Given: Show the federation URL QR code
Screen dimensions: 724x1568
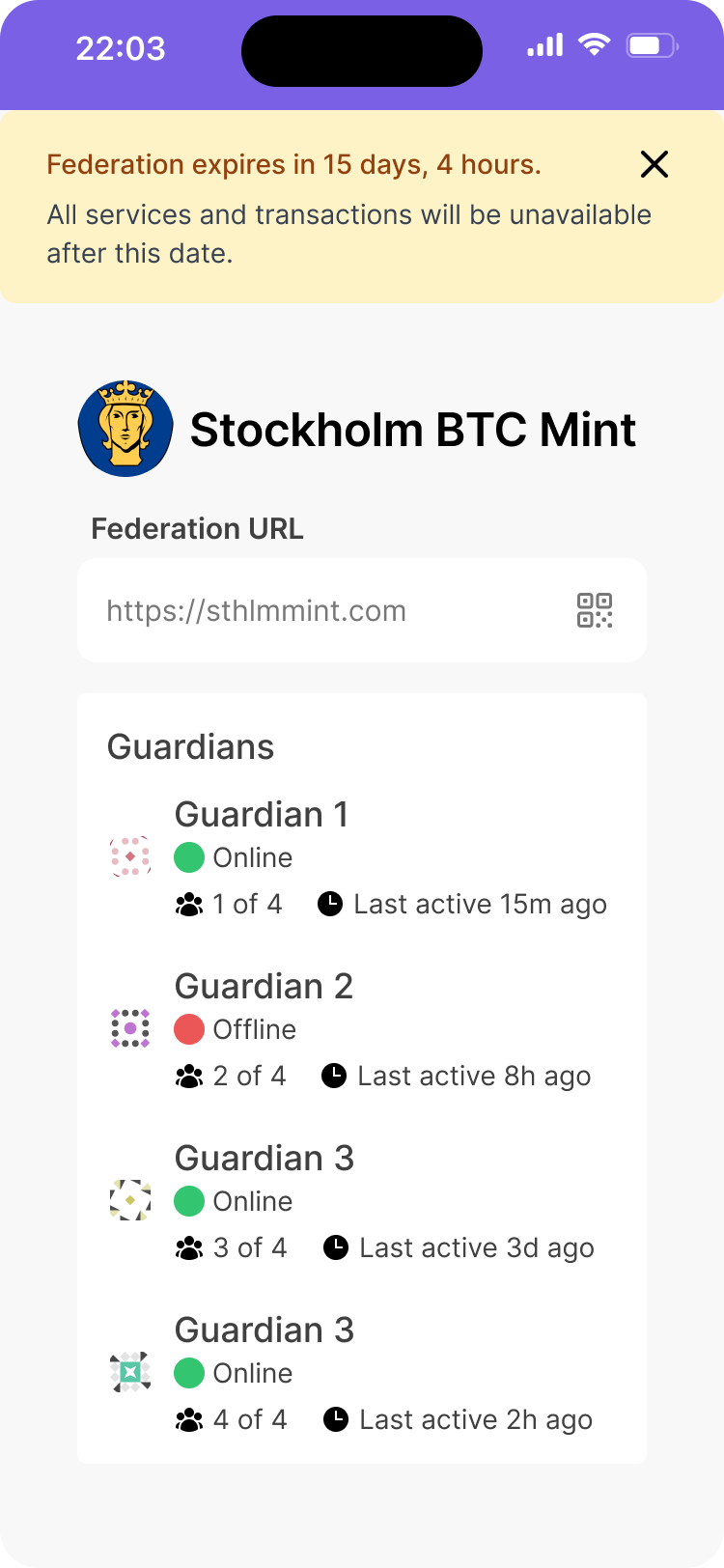Looking at the screenshot, I should point(595,610).
